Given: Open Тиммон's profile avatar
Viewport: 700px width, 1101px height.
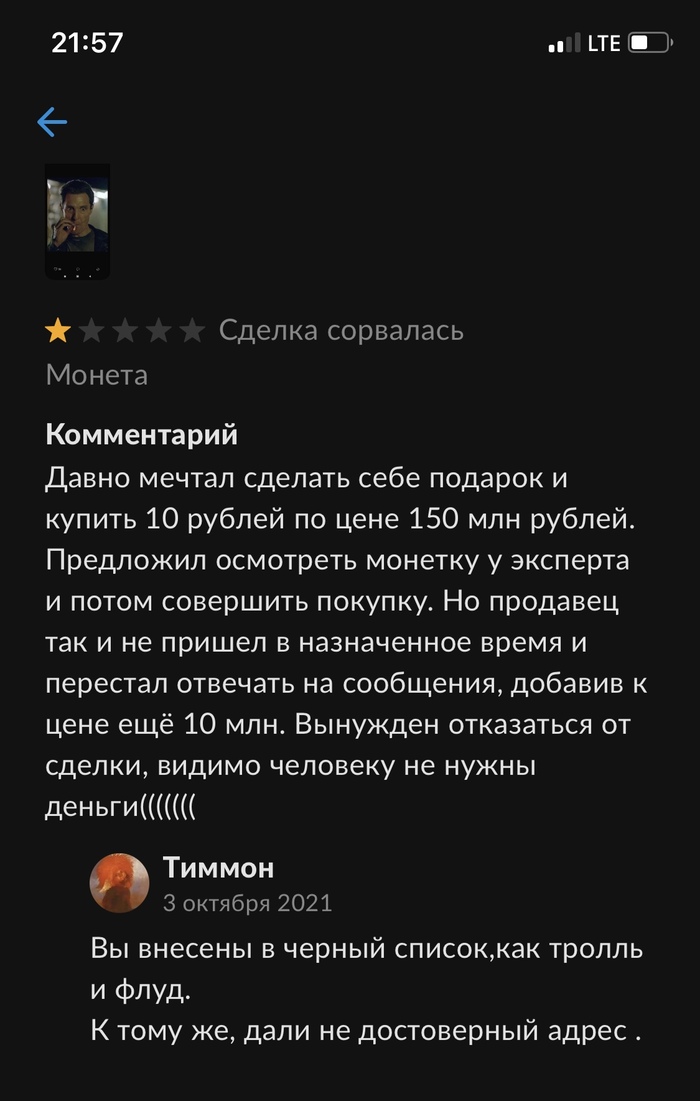Looking at the screenshot, I should click(x=120, y=883).
